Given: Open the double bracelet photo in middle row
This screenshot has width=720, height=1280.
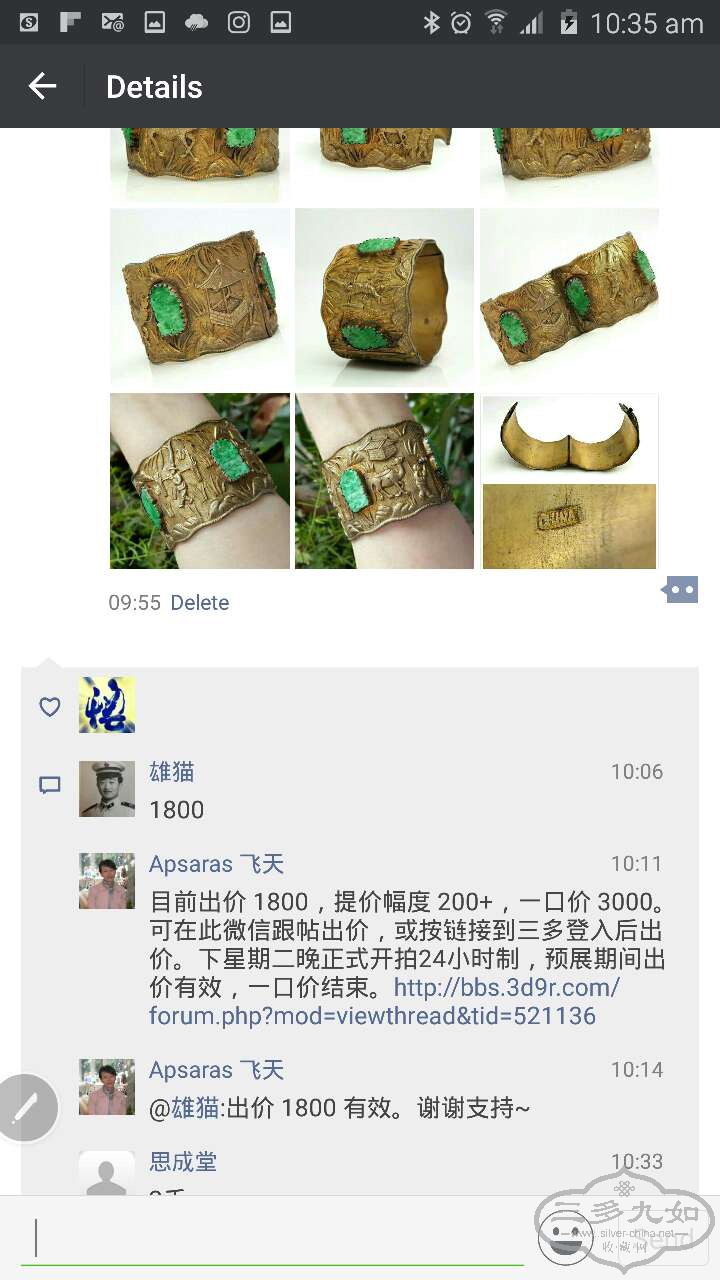Looking at the screenshot, I should pos(569,297).
